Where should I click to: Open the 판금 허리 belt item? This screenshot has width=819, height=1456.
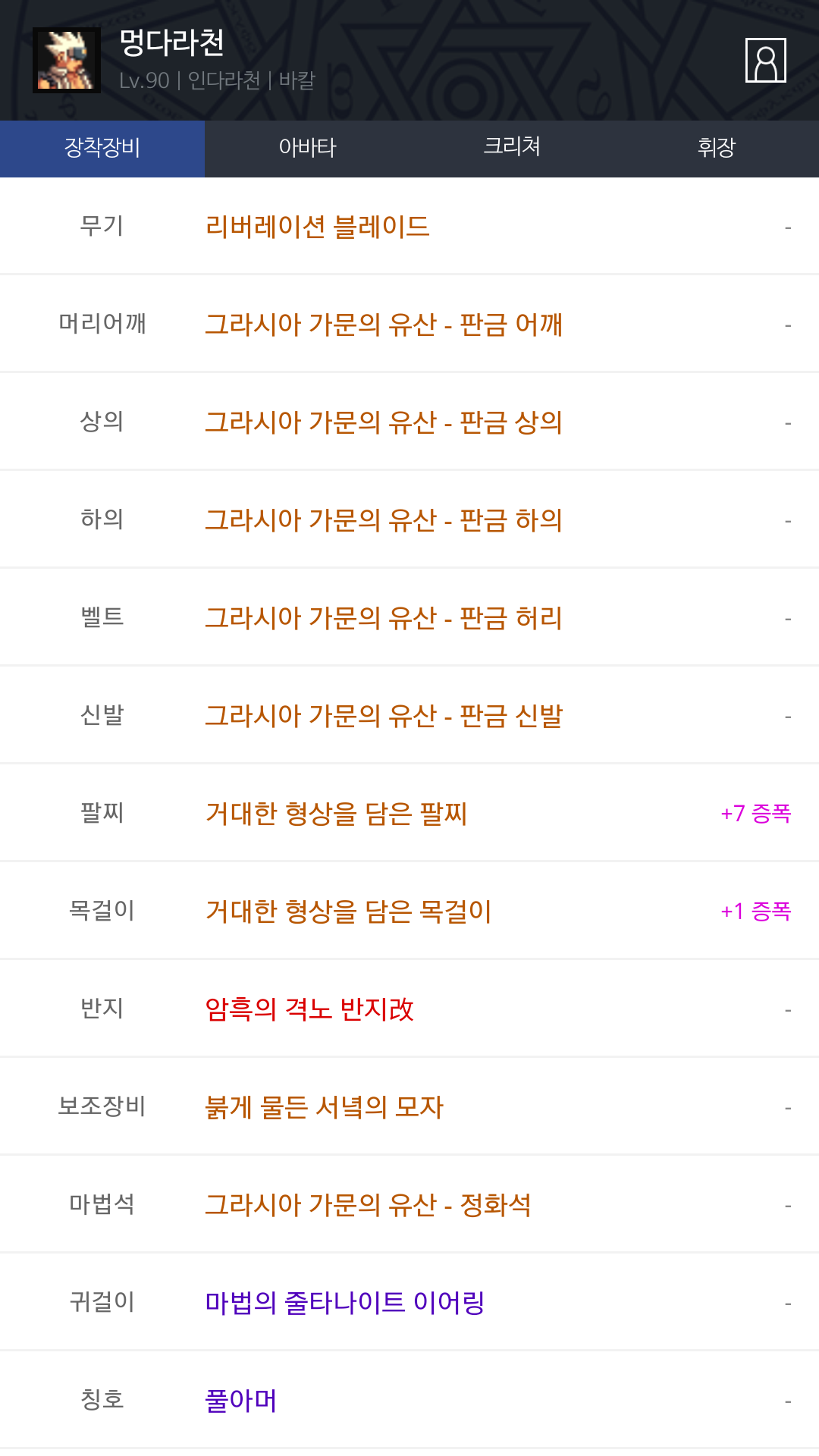click(384, 617)
